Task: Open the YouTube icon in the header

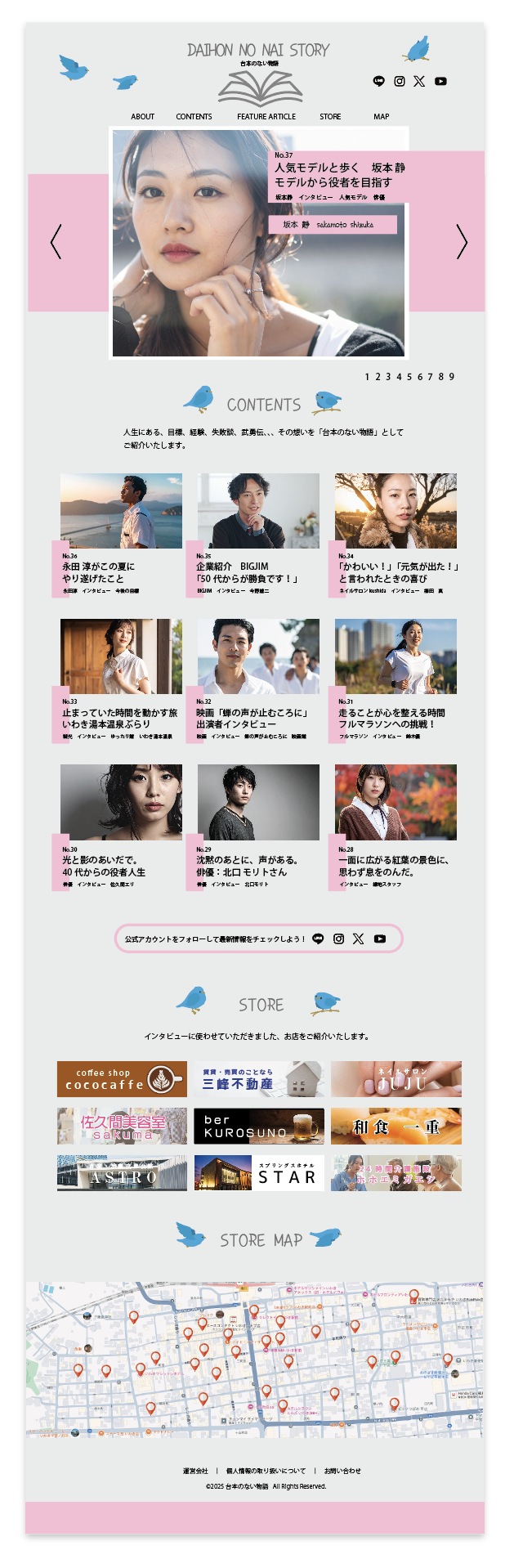Action: tap(440, 81)
